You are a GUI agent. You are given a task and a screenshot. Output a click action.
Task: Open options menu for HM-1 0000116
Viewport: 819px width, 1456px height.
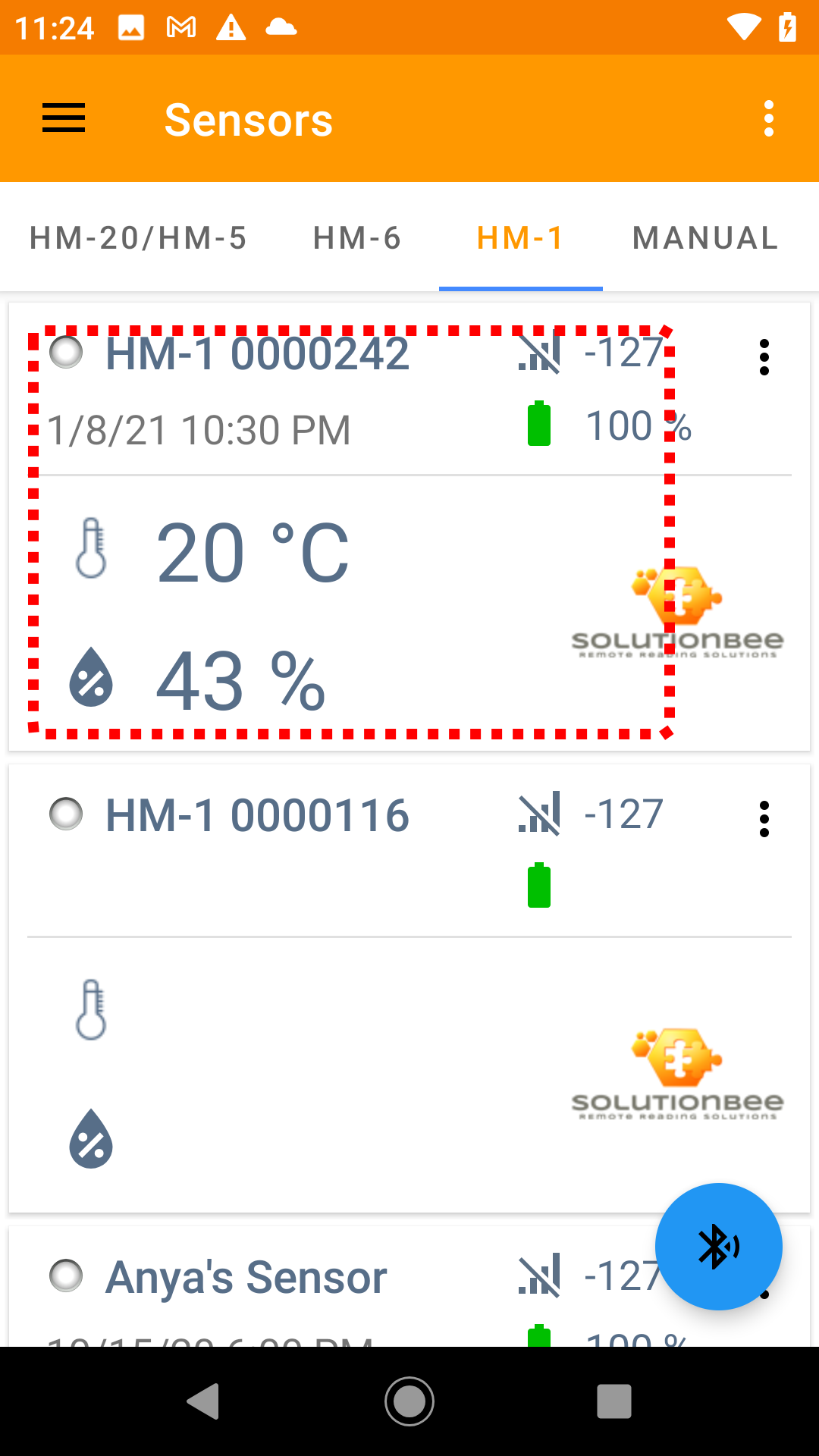click(764, 819)
